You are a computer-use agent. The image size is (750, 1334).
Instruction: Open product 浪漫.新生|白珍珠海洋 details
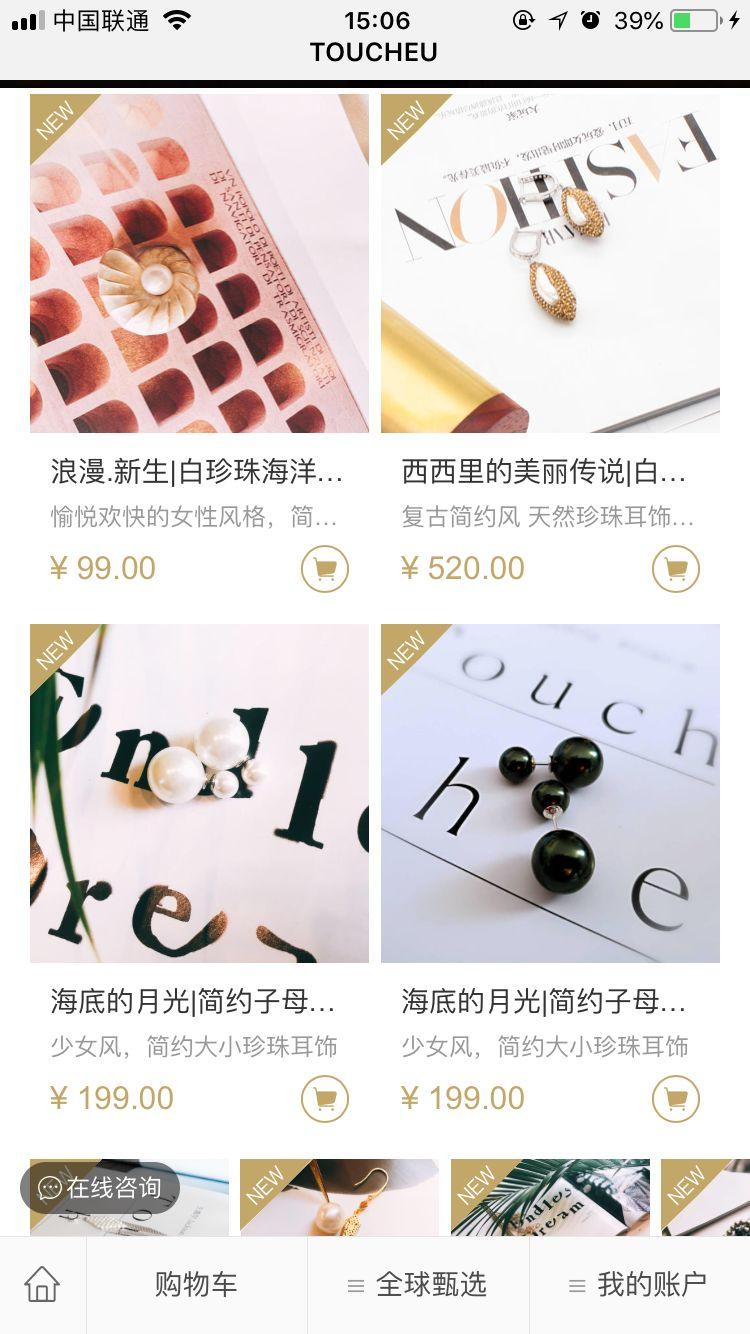(197, 472)
